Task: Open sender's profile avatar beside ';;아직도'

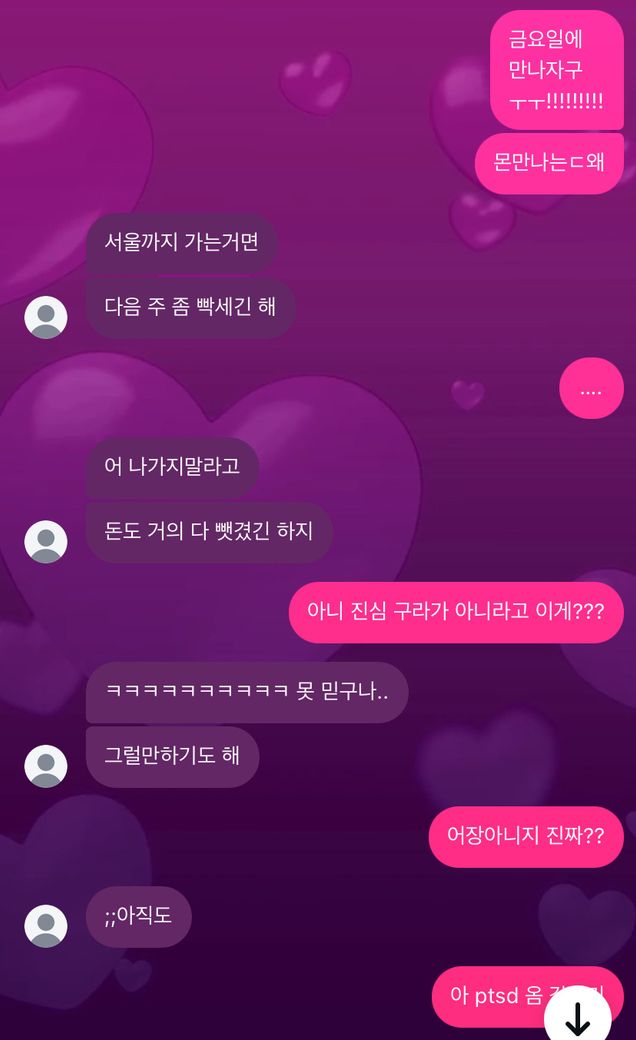Action: (46, 925)
